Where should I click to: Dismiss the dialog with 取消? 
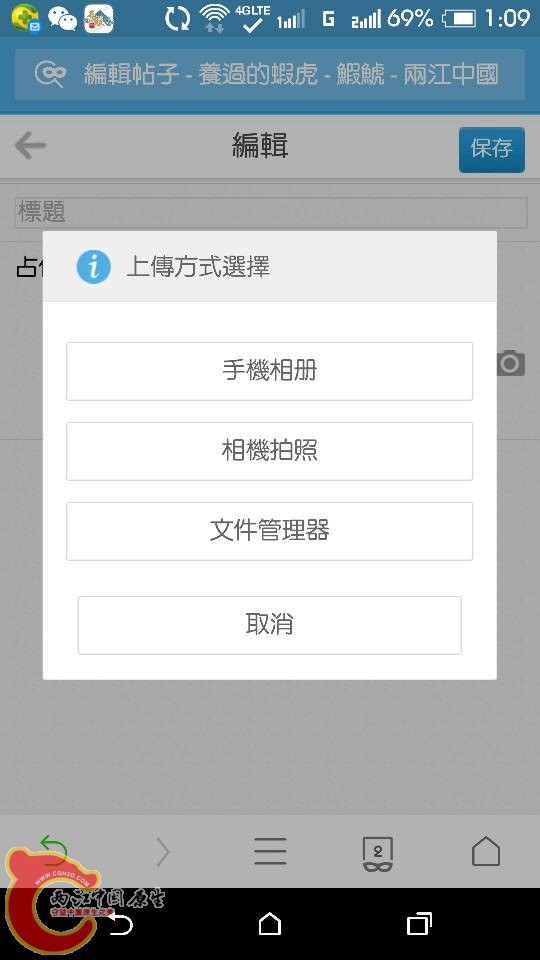[269, 625]
